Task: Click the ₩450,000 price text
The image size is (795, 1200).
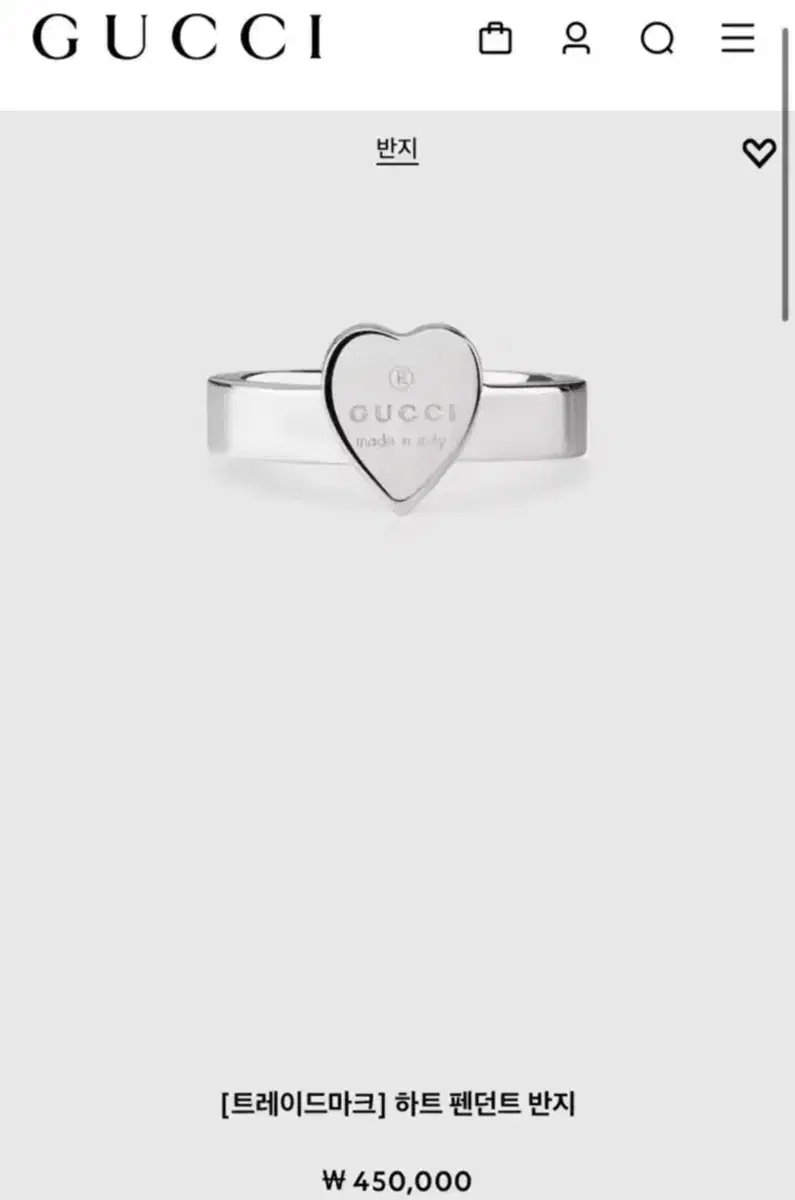Action: pos(397,1180)
